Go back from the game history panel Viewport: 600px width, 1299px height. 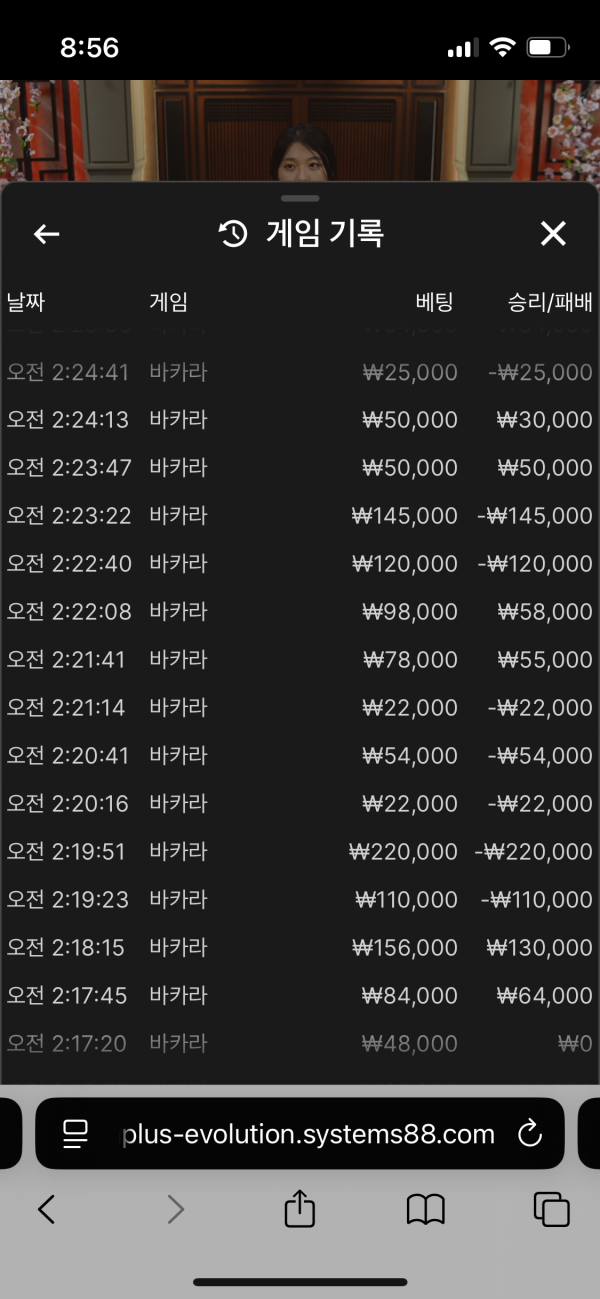(47, 234)
